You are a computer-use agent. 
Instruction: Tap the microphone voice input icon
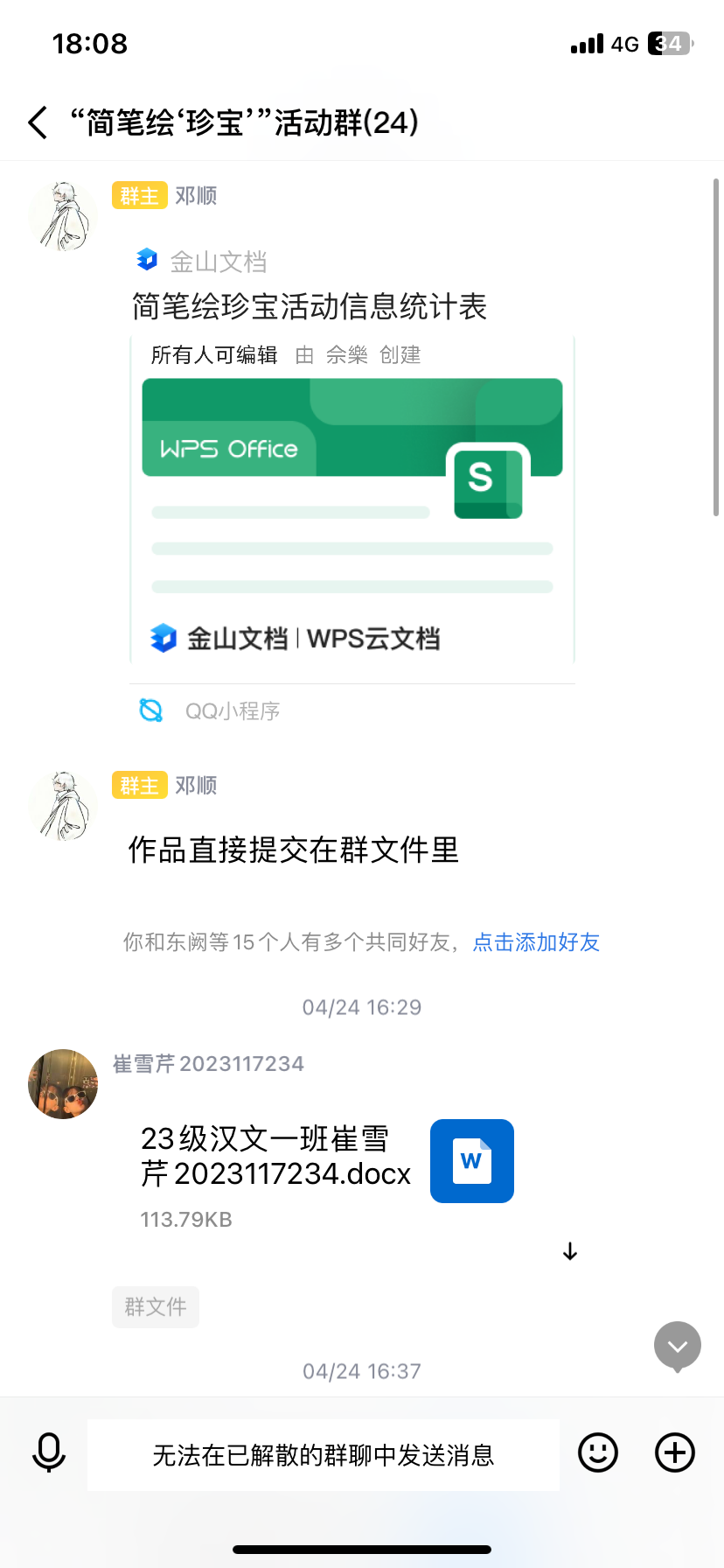pos(49,1453)
